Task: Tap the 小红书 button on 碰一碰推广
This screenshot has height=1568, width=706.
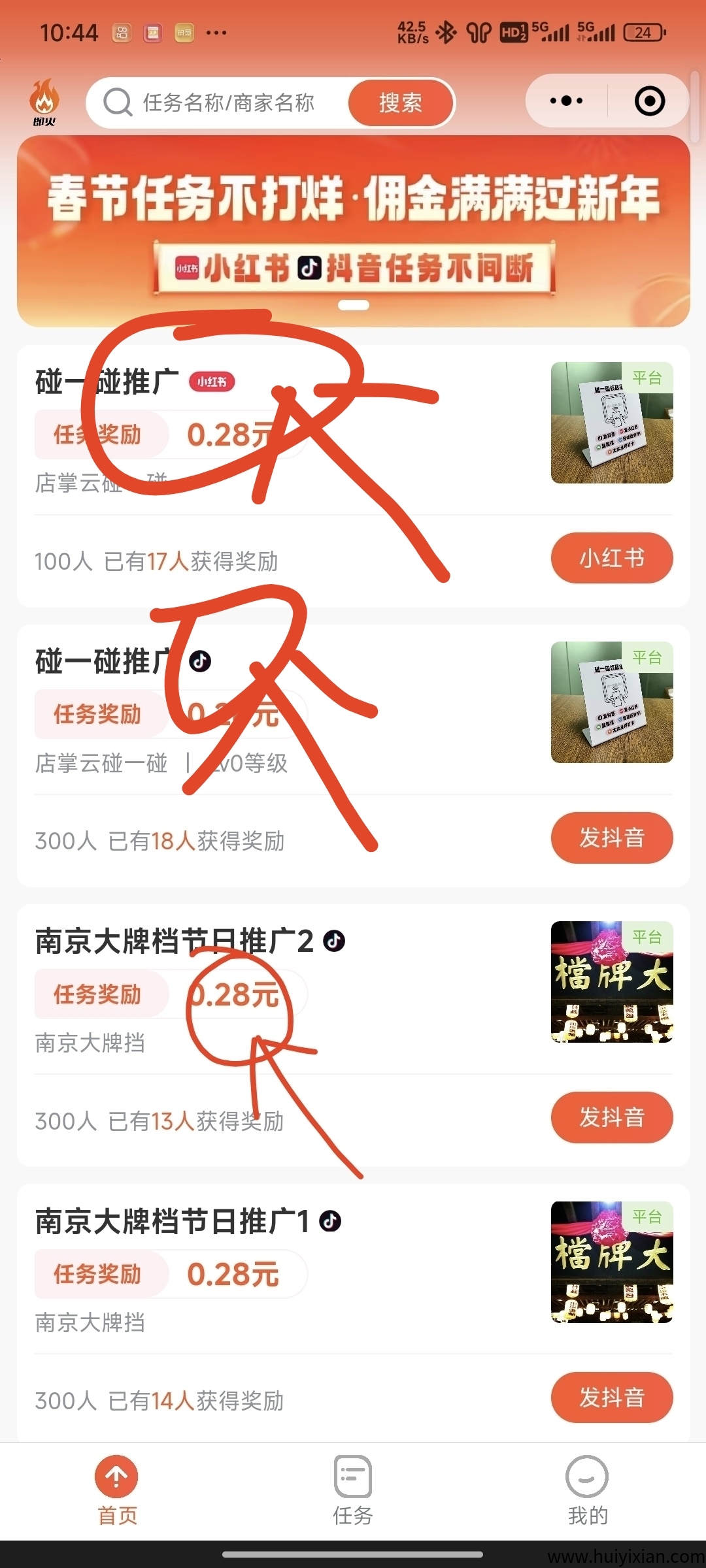Action: [x=611, y=559]
